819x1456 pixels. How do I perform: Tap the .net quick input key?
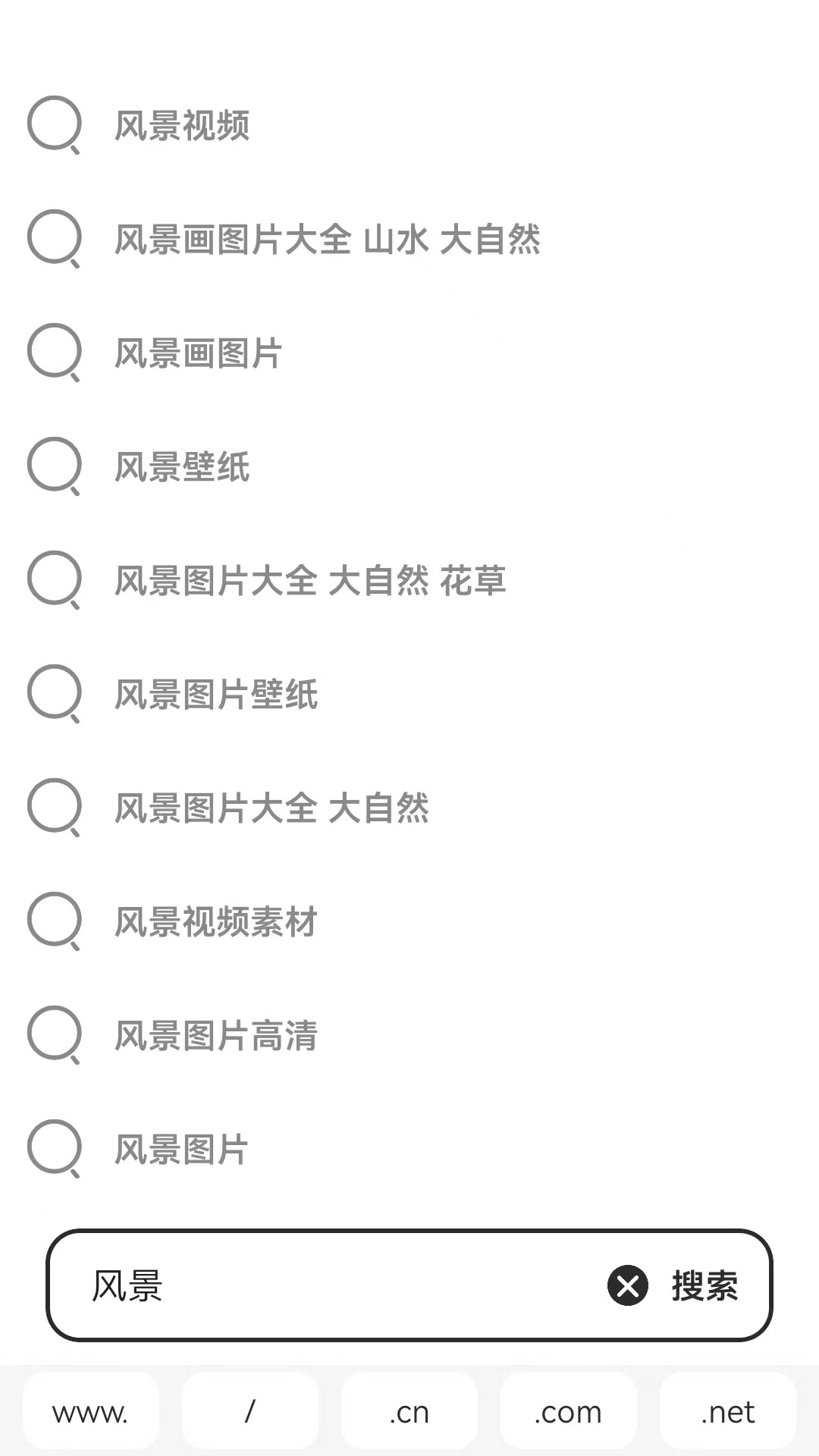tap(728, 1411)
